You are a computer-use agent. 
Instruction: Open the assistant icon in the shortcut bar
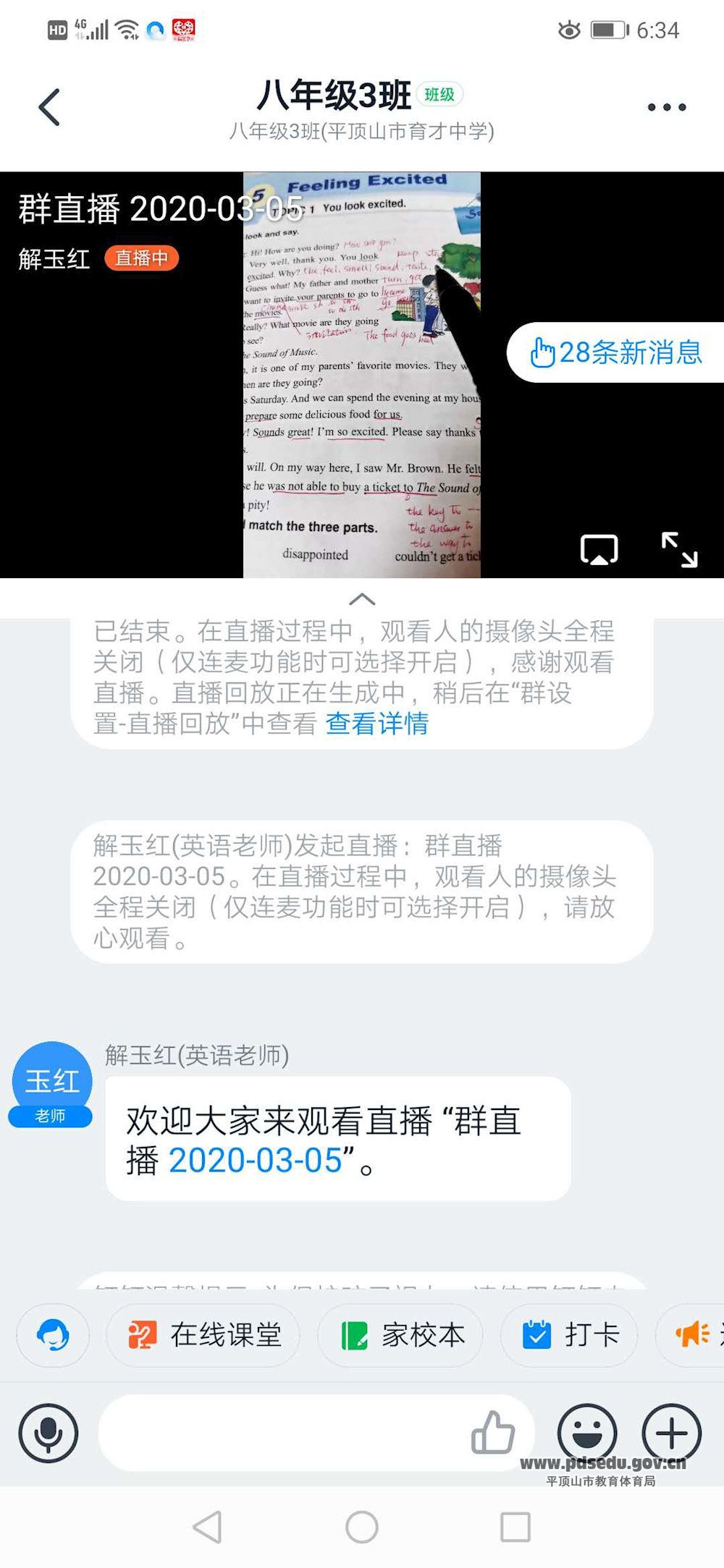coord(53,1335)
